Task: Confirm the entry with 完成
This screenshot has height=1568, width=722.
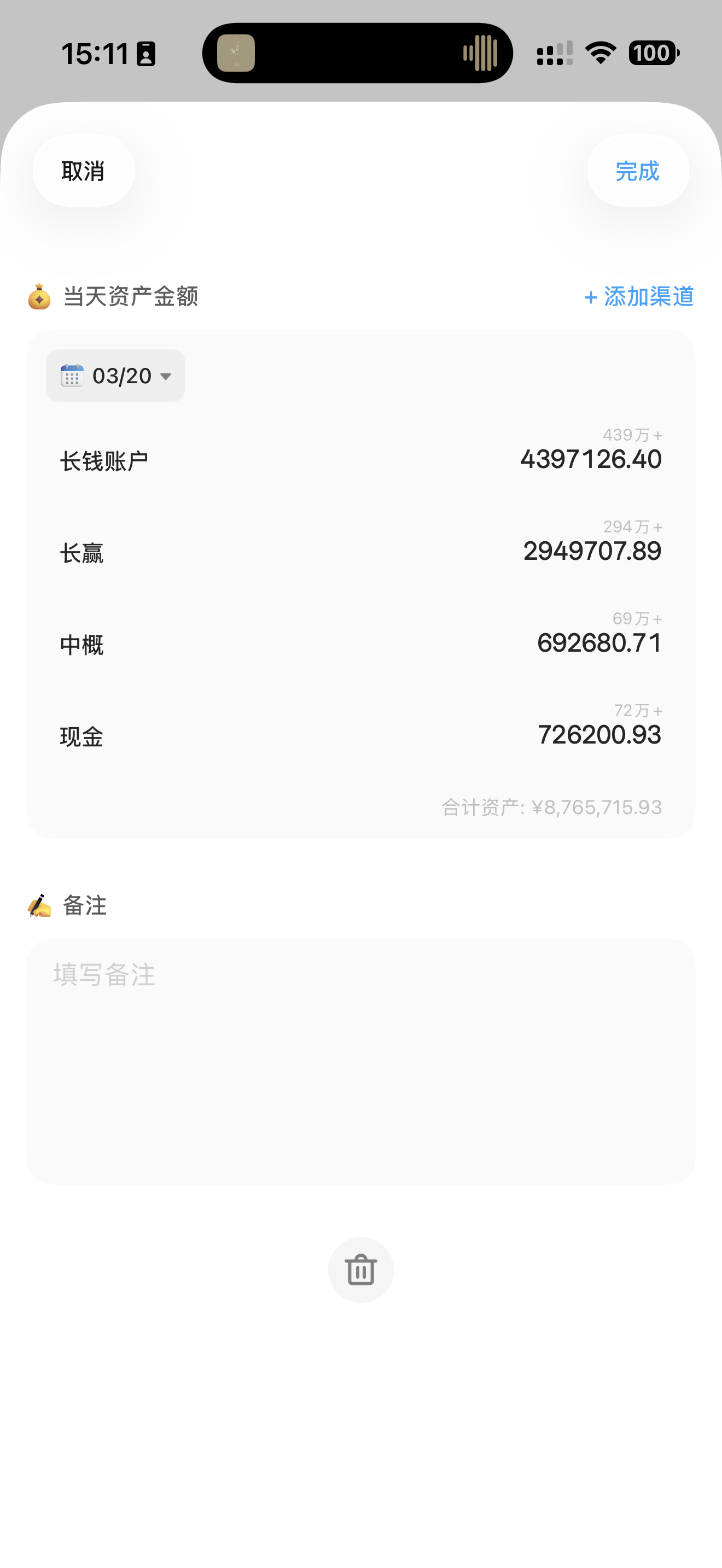Action: click(x=637, y=171)
